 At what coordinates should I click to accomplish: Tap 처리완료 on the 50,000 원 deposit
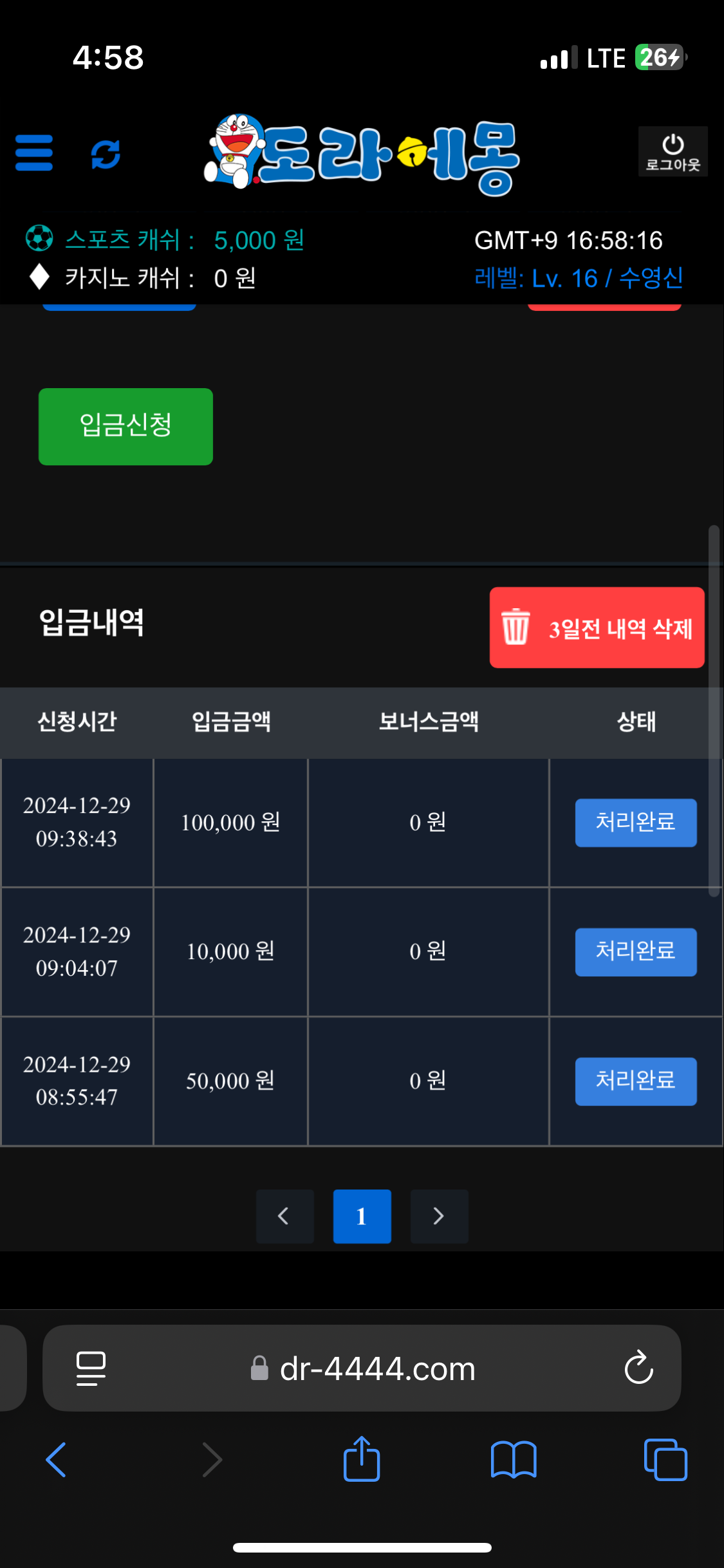[636, 1081]
